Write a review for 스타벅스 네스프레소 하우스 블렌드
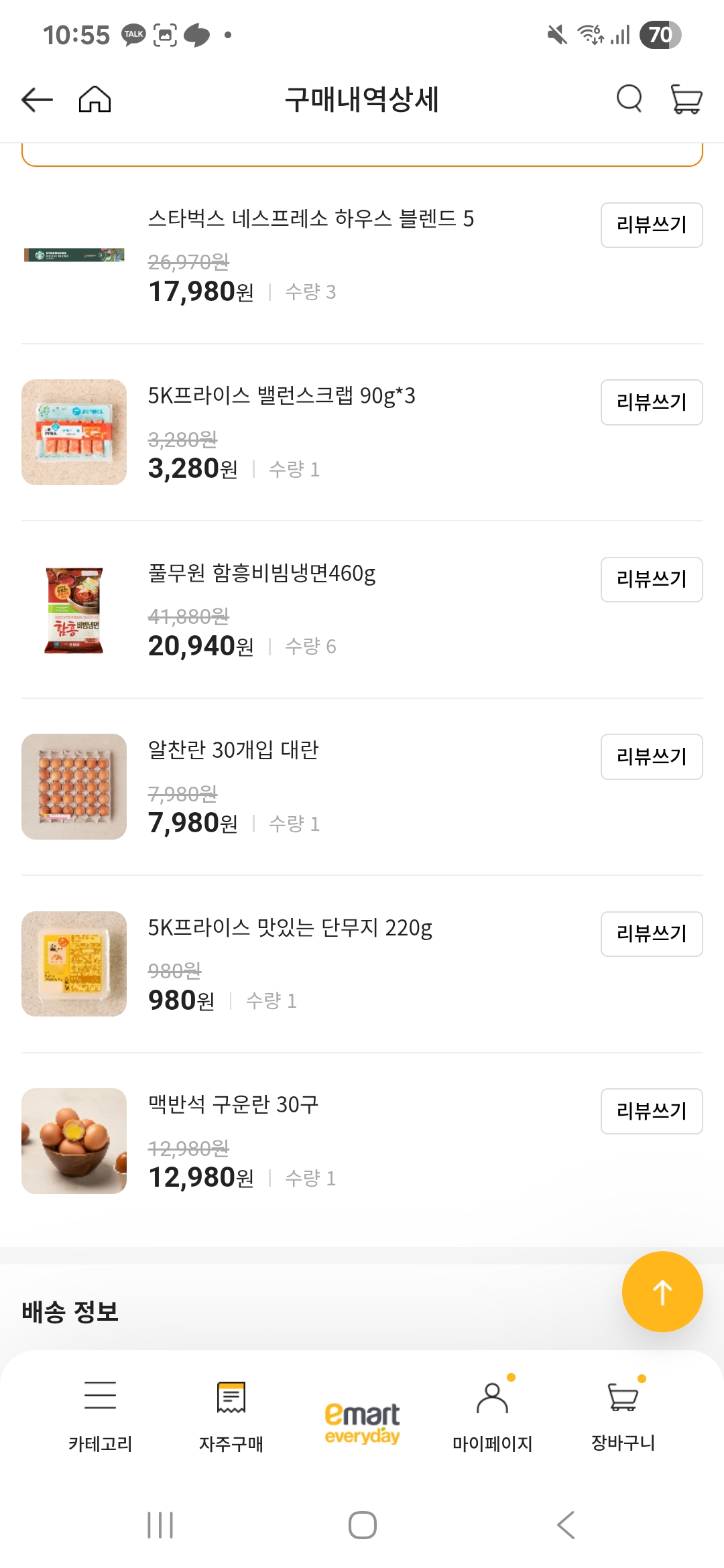Image resolution: width=724 pixels, height=1568 pixels. (651, 224)
